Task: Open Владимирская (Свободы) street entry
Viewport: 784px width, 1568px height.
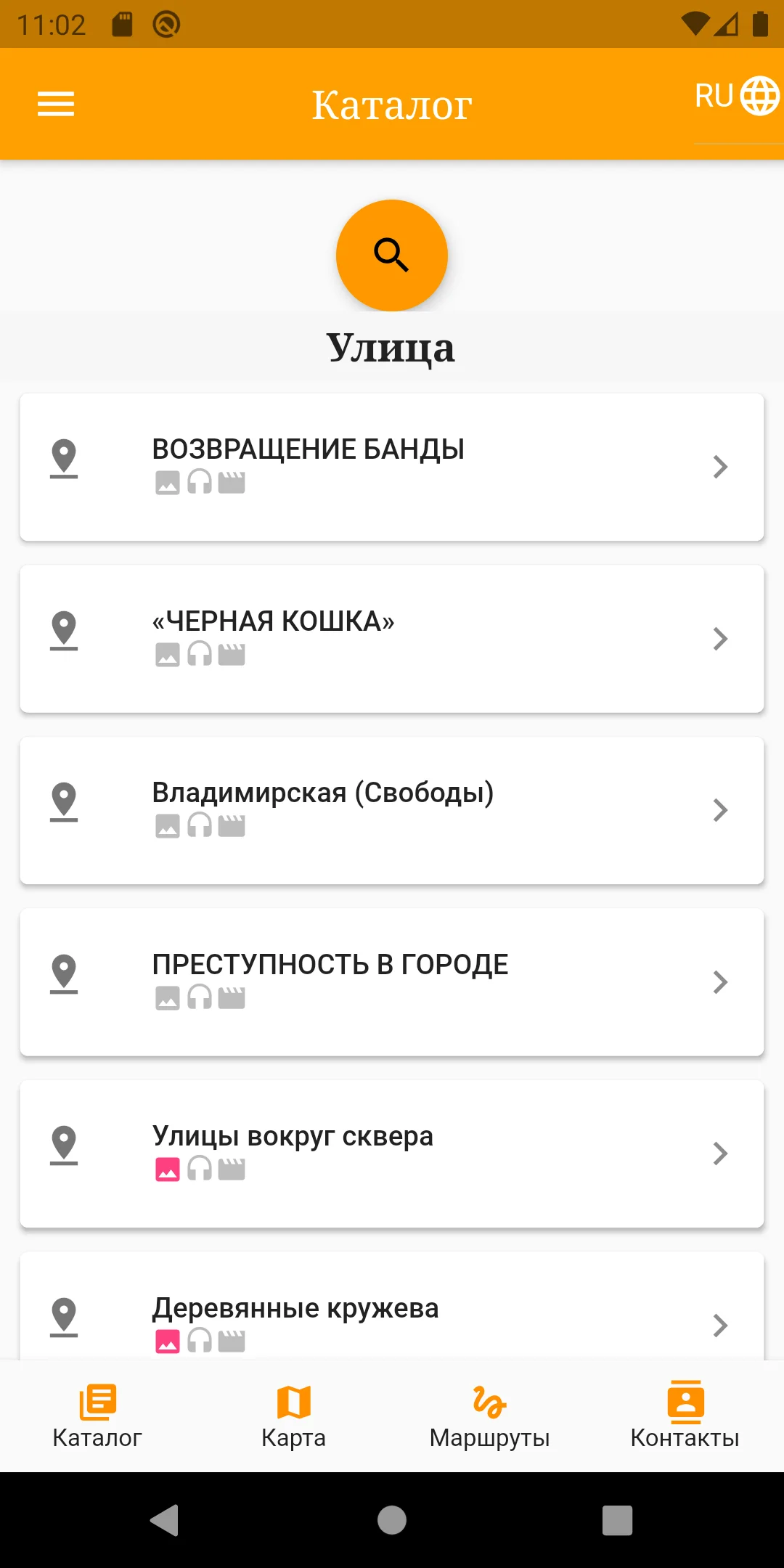Action: [x=392, y=810]
